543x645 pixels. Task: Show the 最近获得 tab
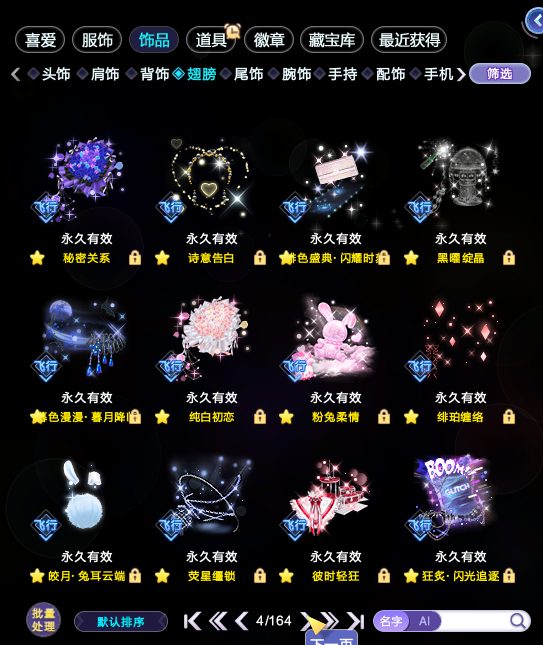409,40
